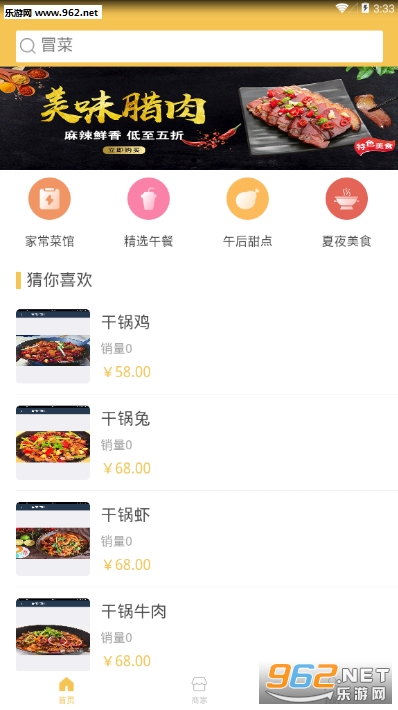Screen dimensions: 398x710
Task: Browse the 夏夜美食 category
Action: (x=347, y=213)
